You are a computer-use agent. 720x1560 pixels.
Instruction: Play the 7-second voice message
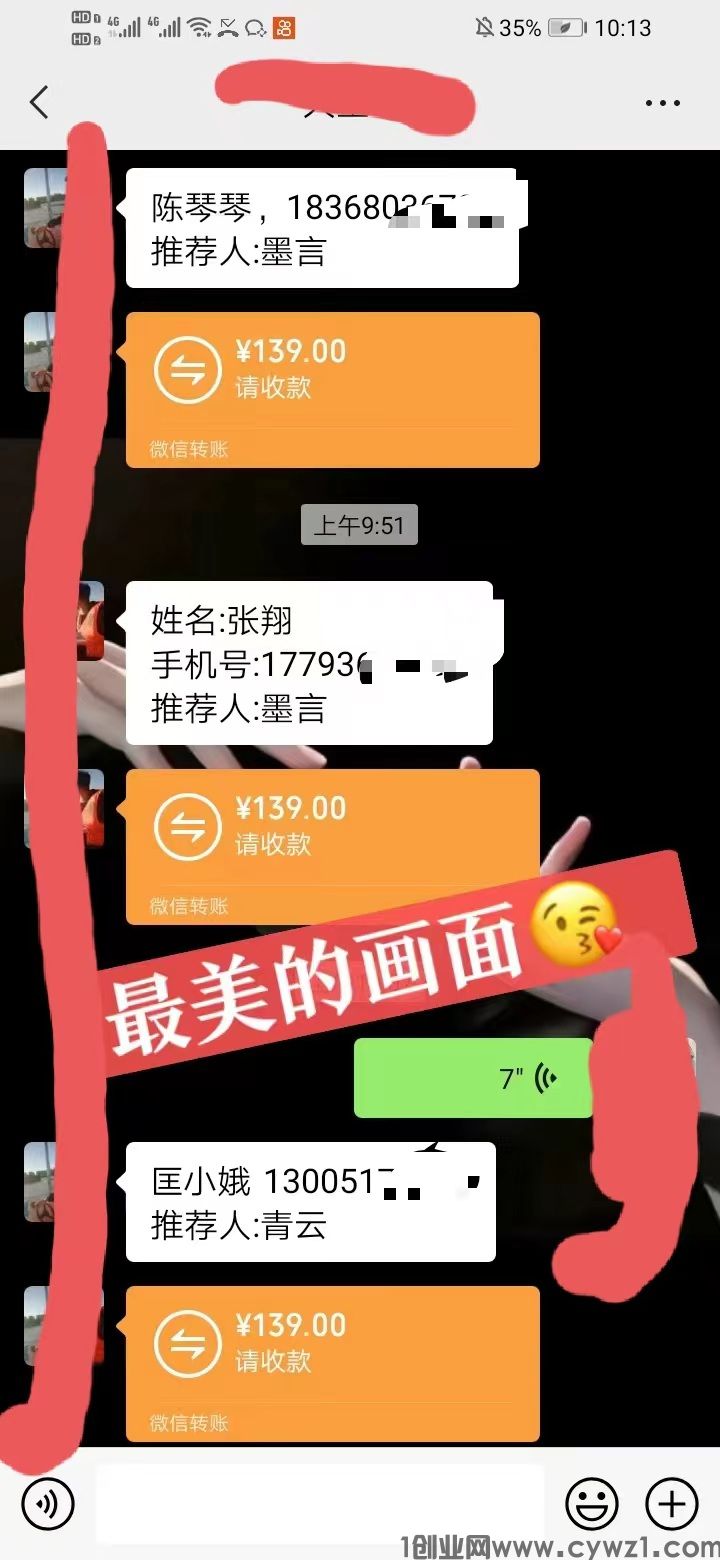473,1078
